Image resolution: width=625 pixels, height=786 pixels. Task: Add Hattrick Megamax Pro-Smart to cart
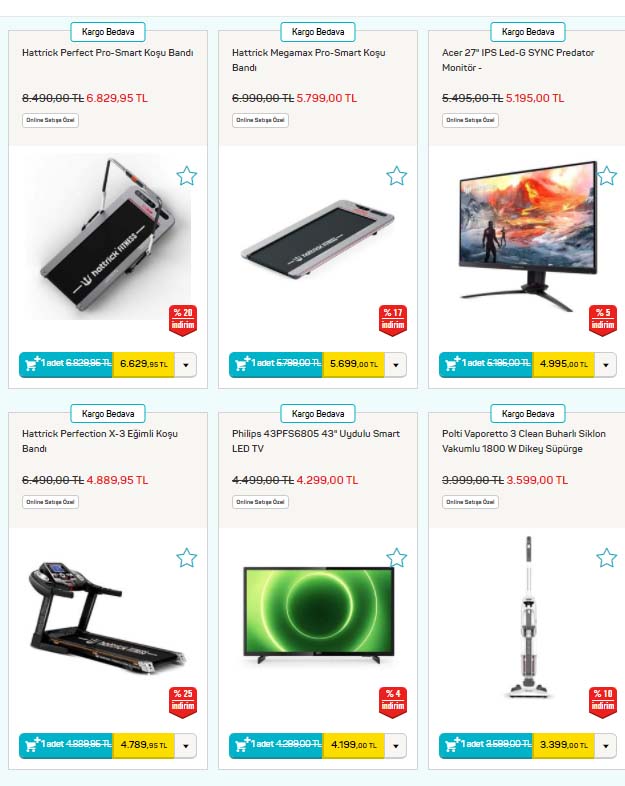coord(277,364)
